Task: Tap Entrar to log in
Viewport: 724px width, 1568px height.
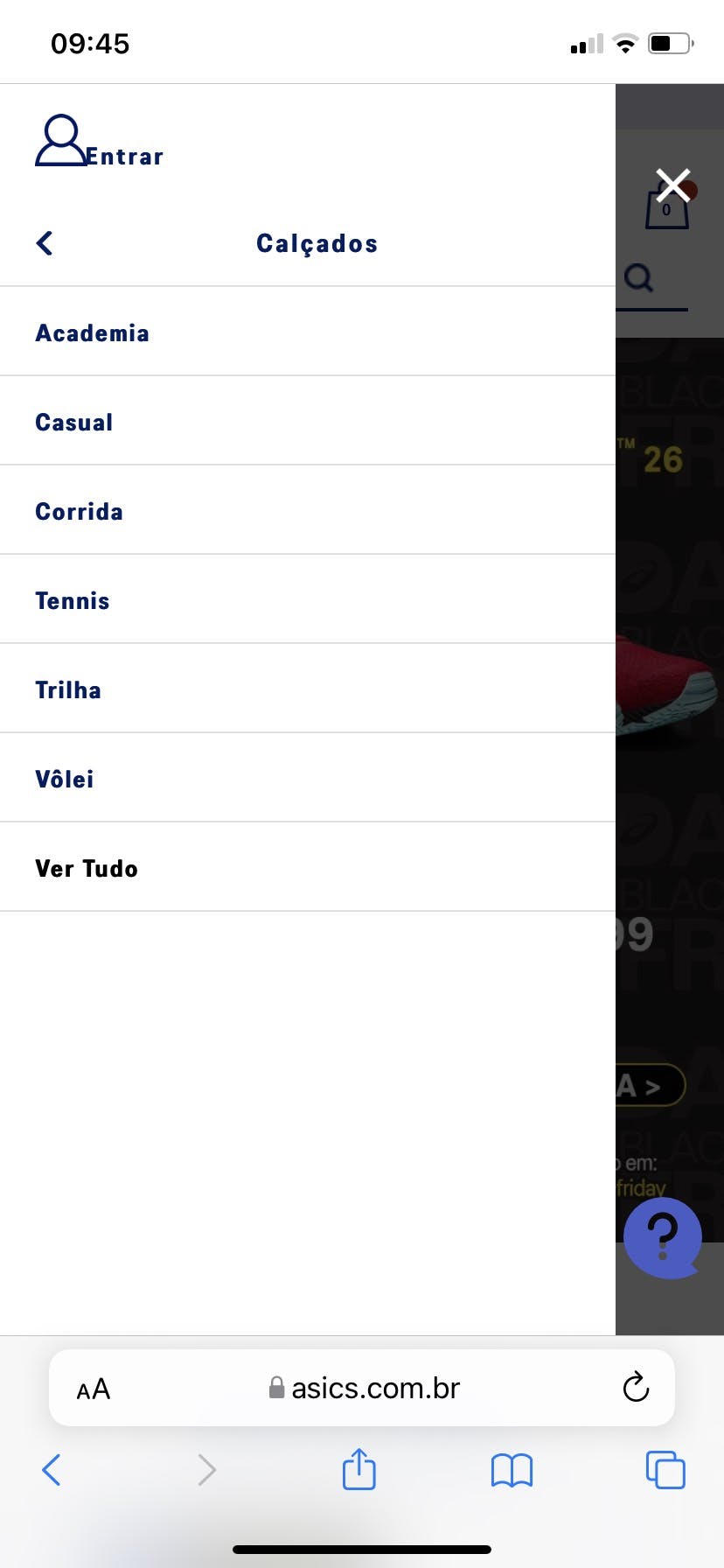Action: point(101,144)
